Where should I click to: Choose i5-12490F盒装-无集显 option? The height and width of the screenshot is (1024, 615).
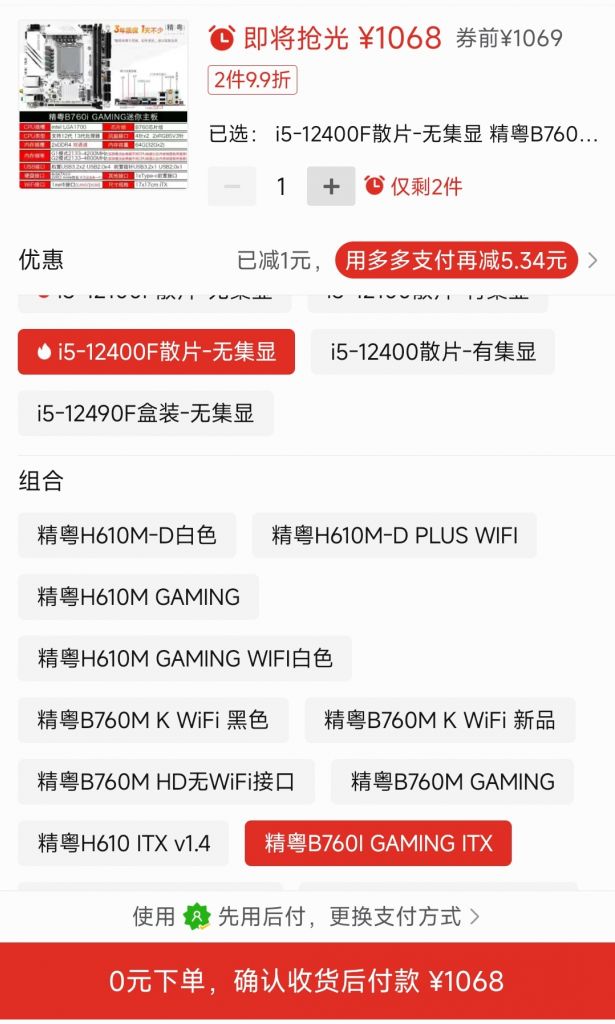click(146, 413)
